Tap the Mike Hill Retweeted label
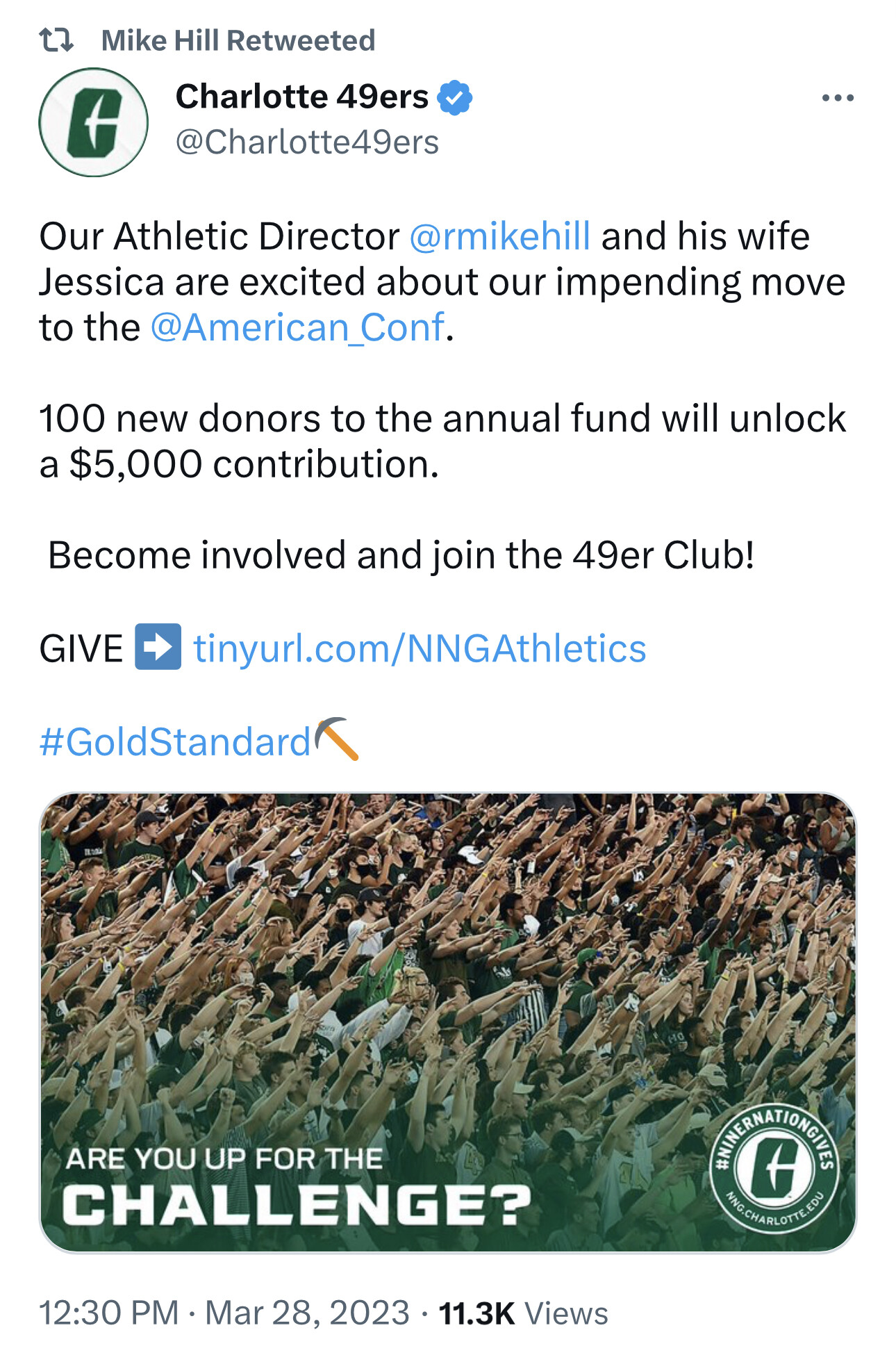This screenshot has height=1346, width=896. [238, 40]
